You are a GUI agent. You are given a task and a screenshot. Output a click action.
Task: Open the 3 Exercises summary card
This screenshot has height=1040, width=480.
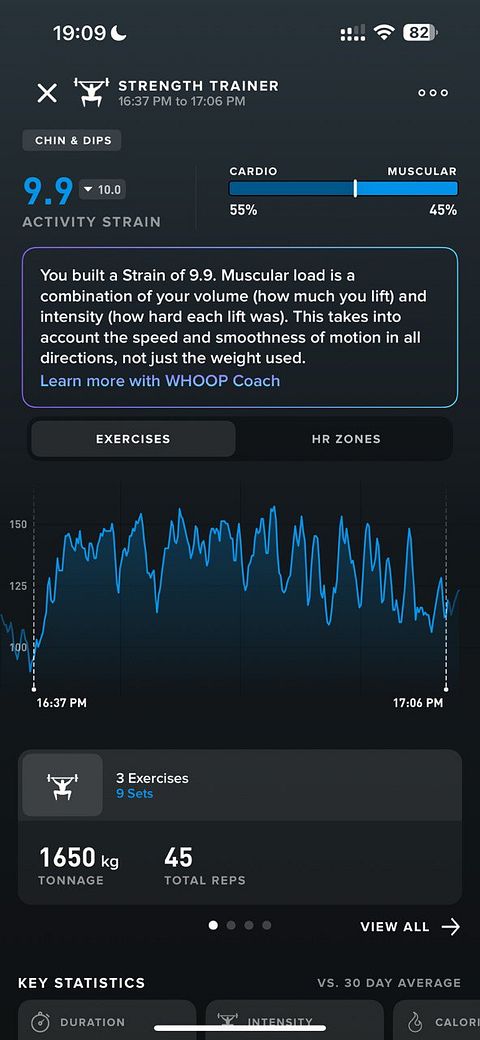[239, 826]
